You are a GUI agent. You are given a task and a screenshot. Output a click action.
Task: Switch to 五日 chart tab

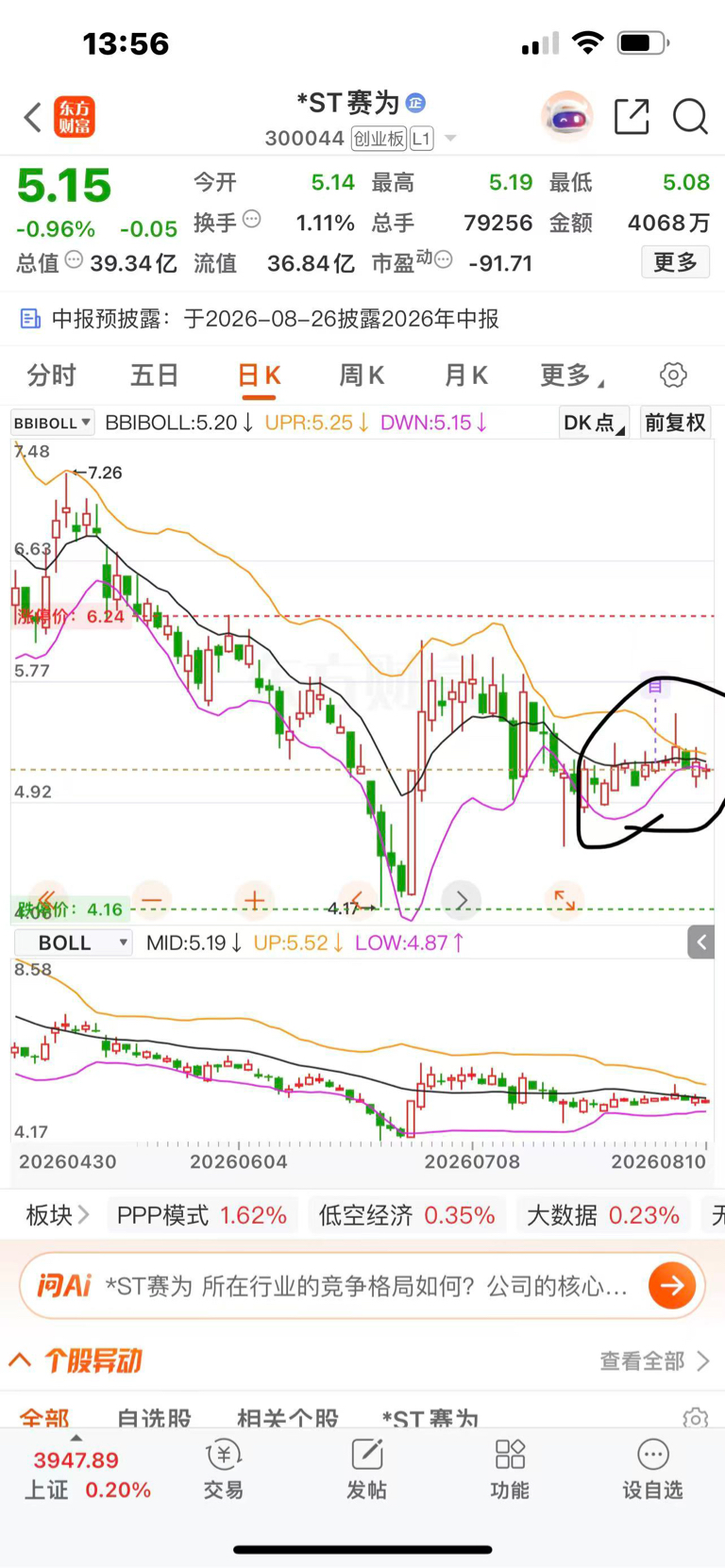coord(155,375)
